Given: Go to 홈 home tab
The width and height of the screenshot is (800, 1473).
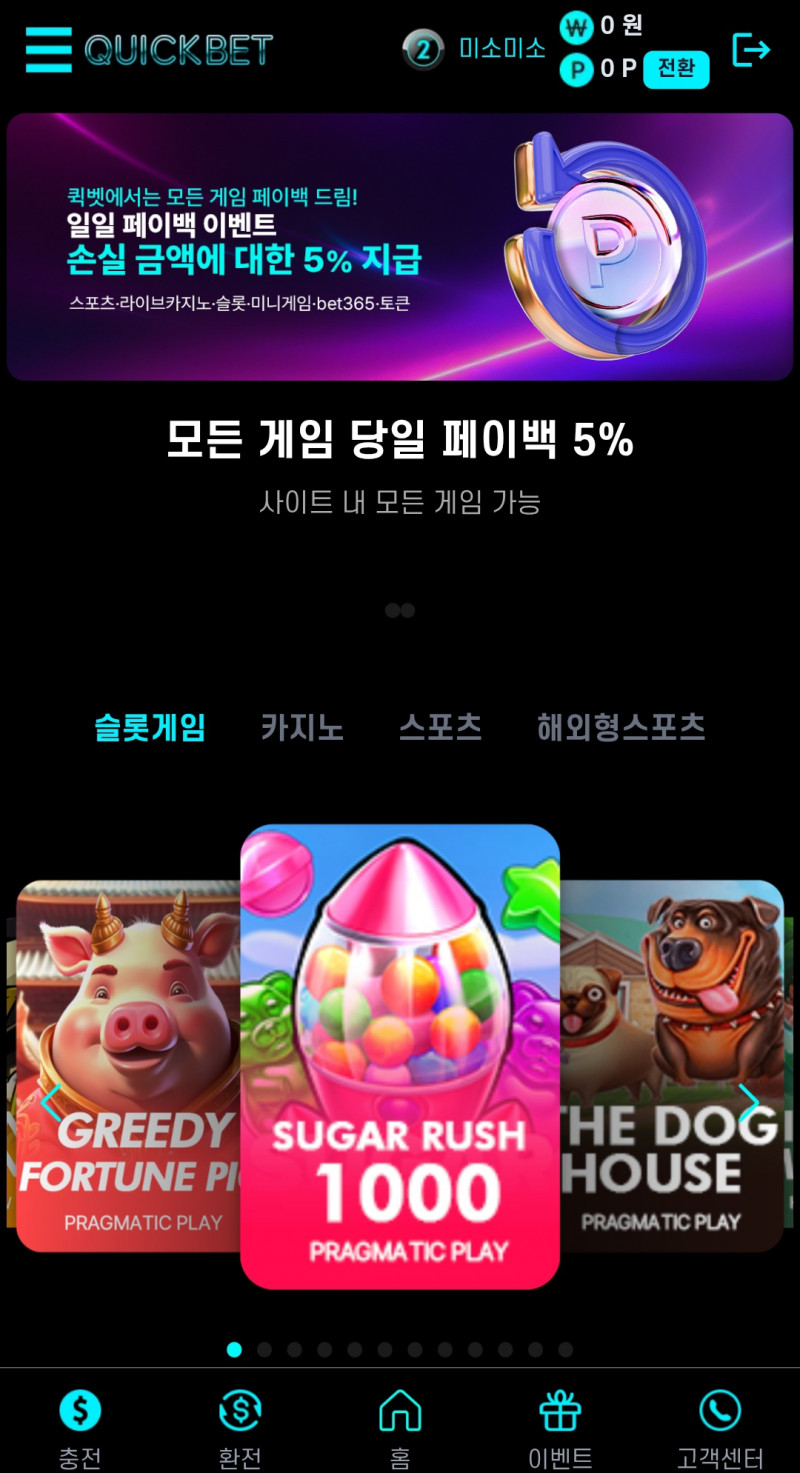Looking at the screenshot, I should coord(400,1428).
